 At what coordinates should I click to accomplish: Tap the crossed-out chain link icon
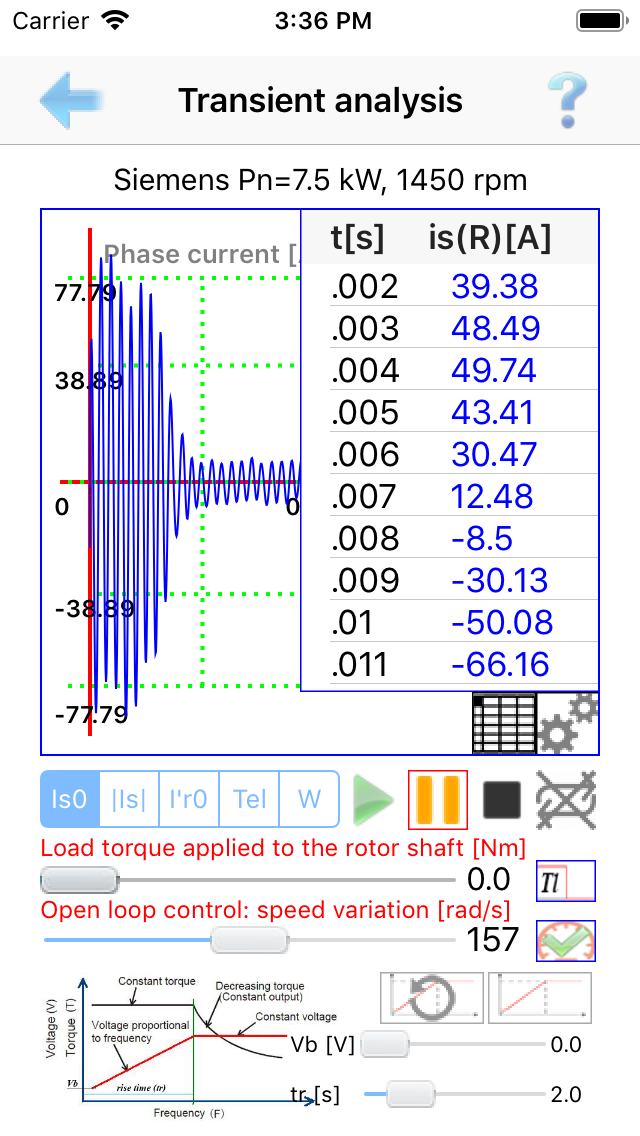pyautogui.click(x=566, y=800)
